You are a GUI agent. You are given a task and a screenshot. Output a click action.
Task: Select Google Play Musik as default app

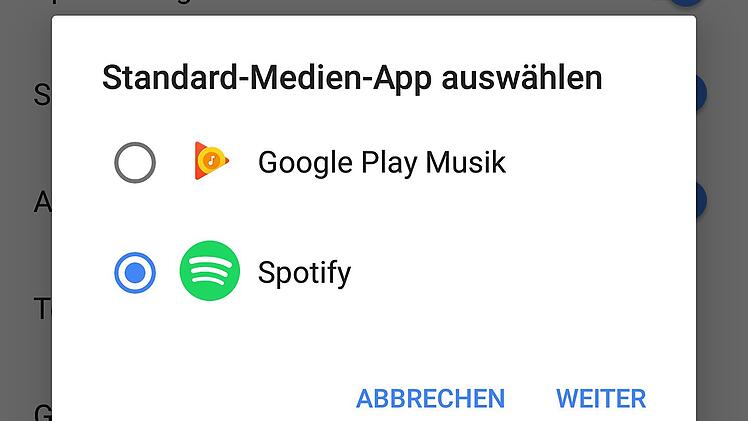click(135, 162)
